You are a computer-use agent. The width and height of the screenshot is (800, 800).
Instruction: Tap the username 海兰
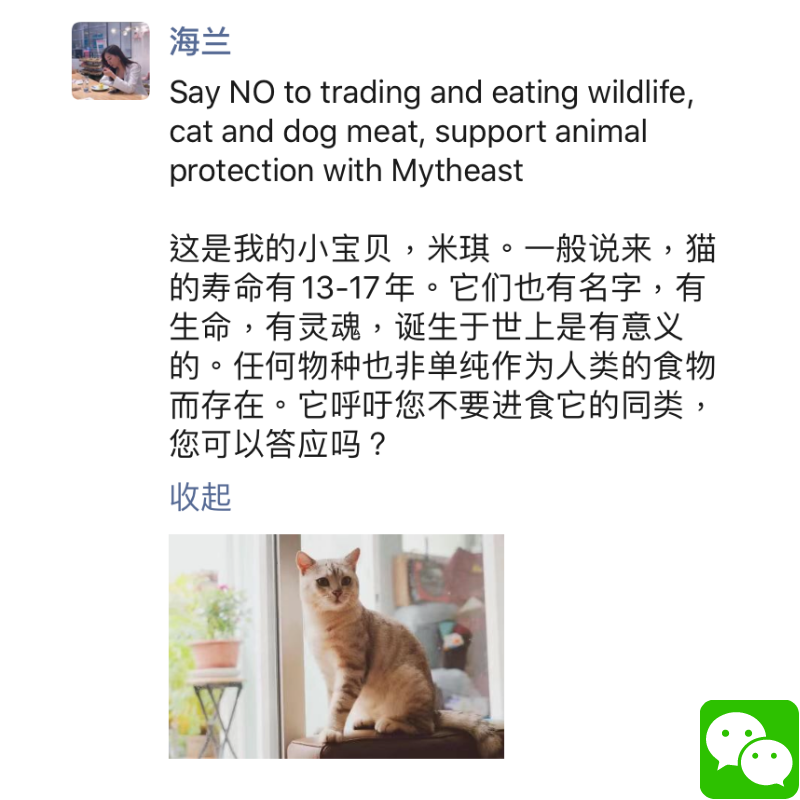(200, 42)
